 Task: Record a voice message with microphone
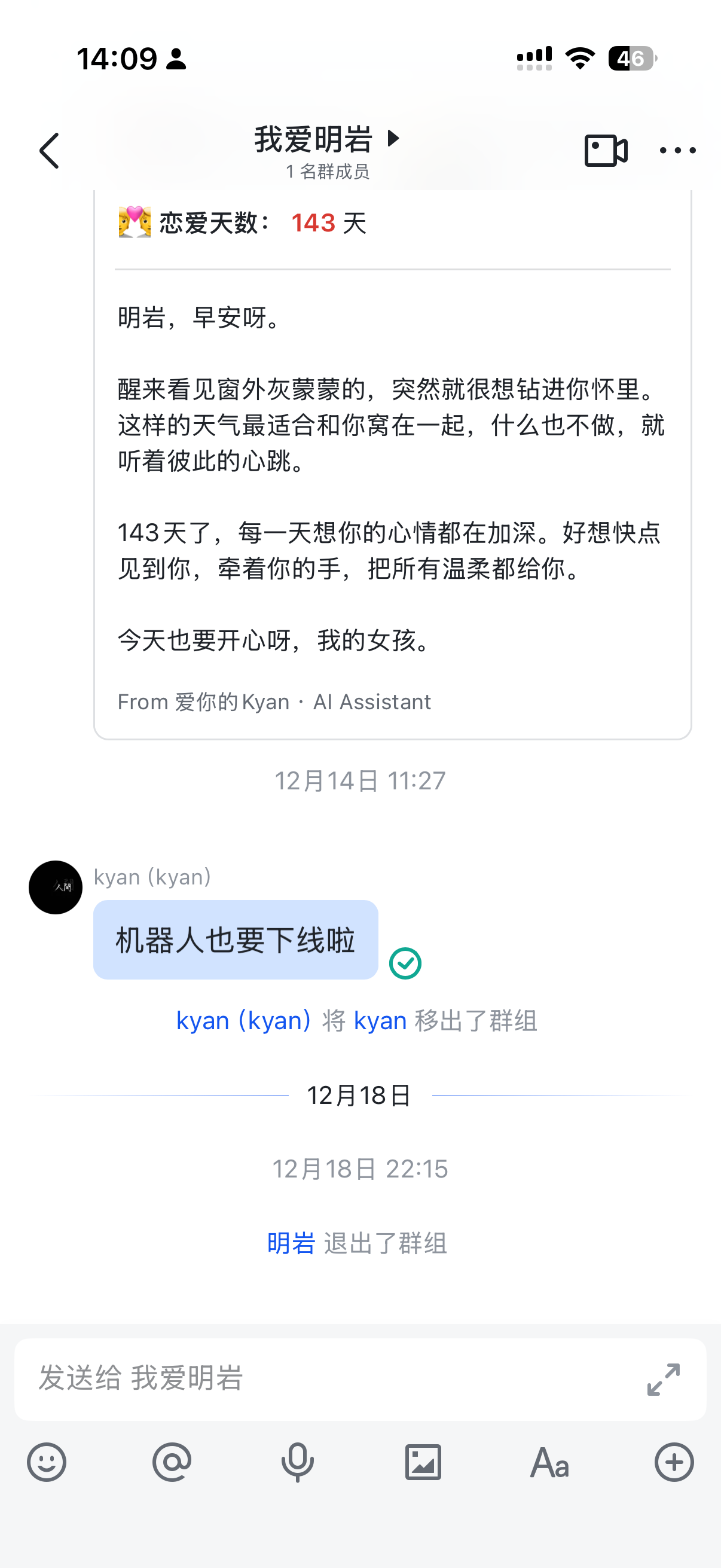pyautogui.click(x=298, y=1462)
